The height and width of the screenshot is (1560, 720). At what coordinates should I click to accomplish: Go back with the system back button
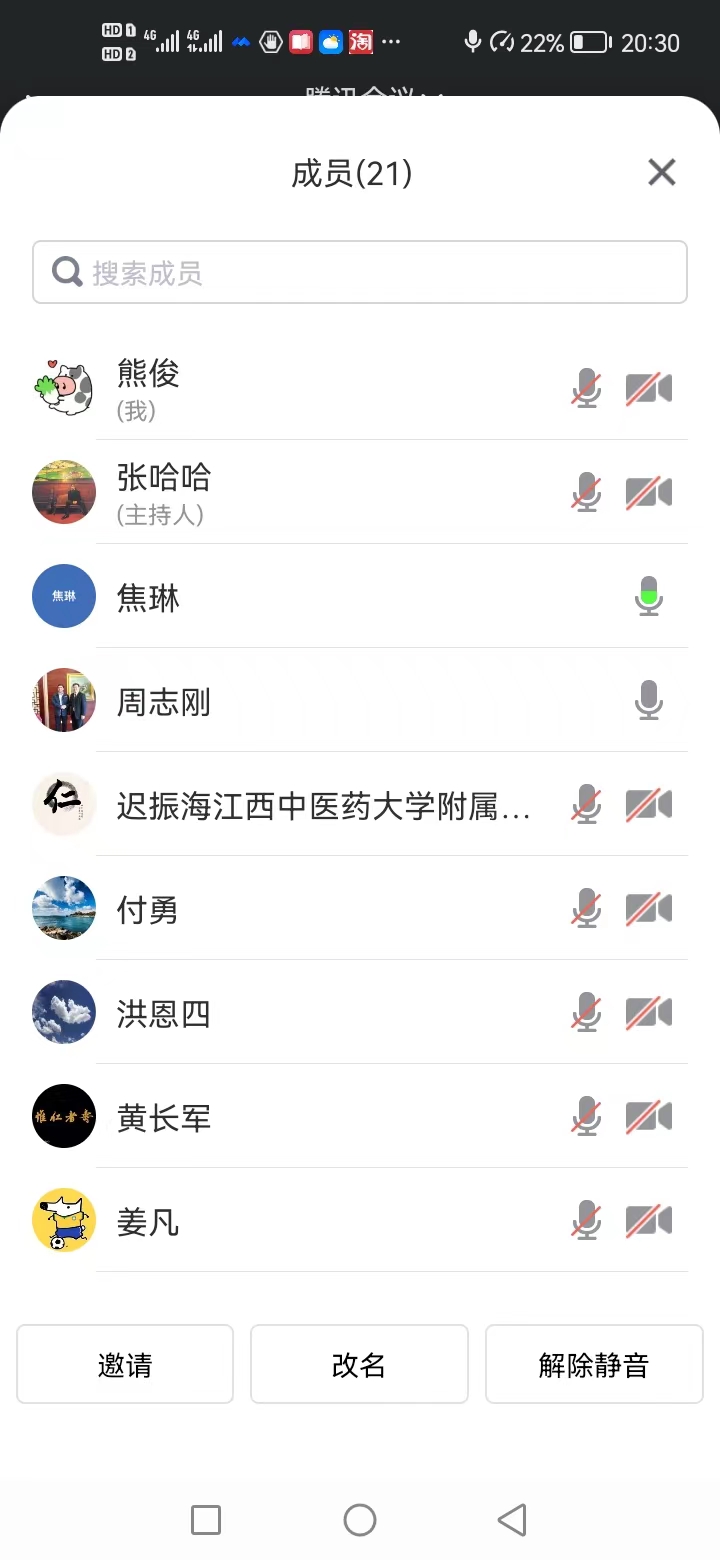point(512,1520)
